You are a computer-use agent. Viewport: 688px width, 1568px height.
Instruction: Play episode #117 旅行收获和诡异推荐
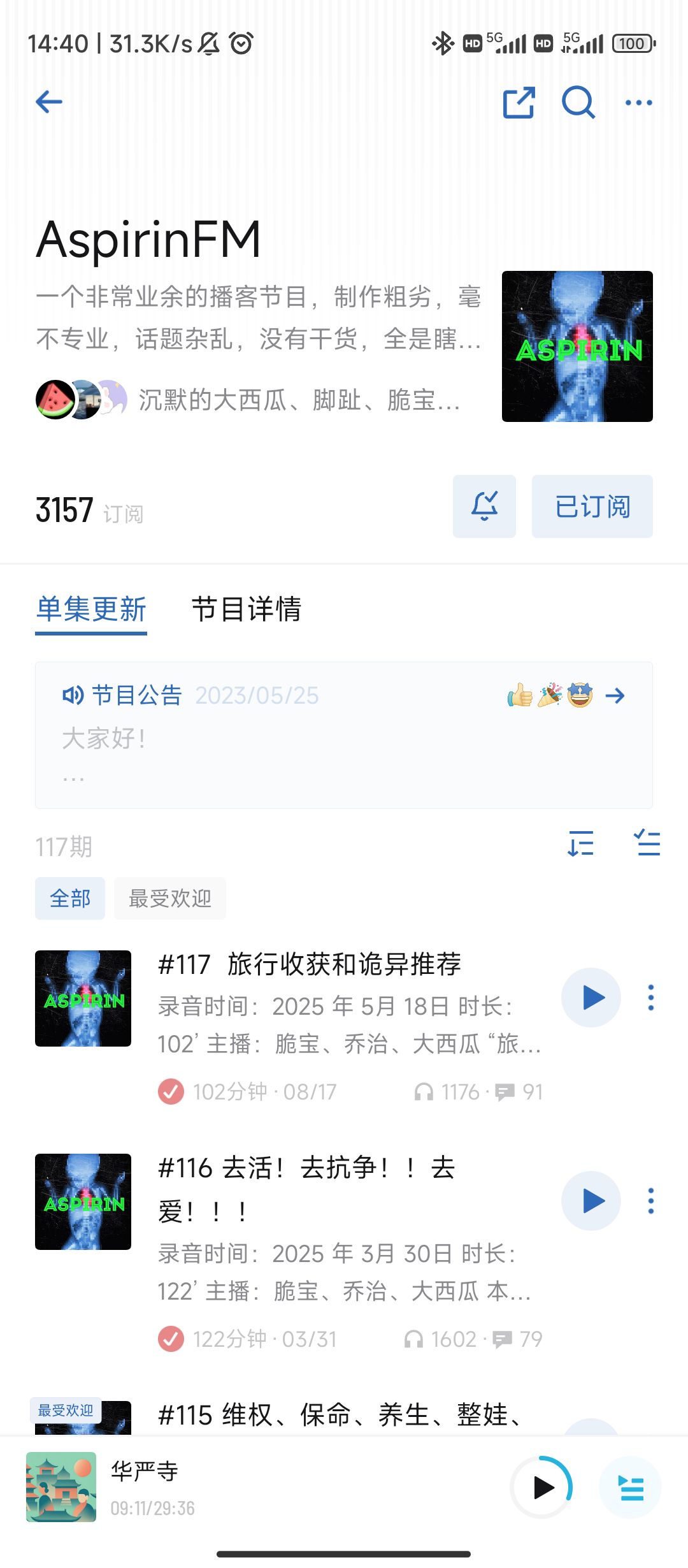click(591, 998)
